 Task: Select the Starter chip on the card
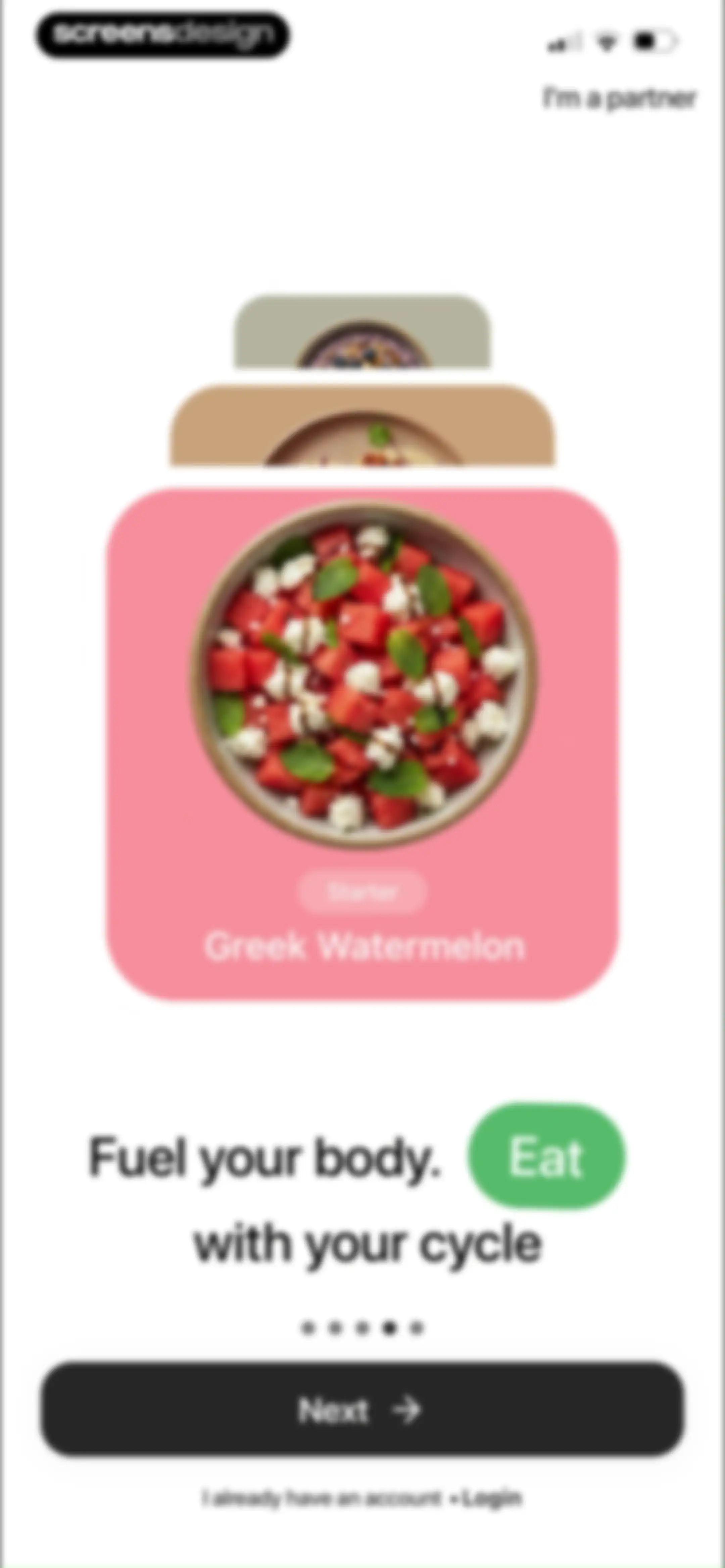[x=363, y=892]
